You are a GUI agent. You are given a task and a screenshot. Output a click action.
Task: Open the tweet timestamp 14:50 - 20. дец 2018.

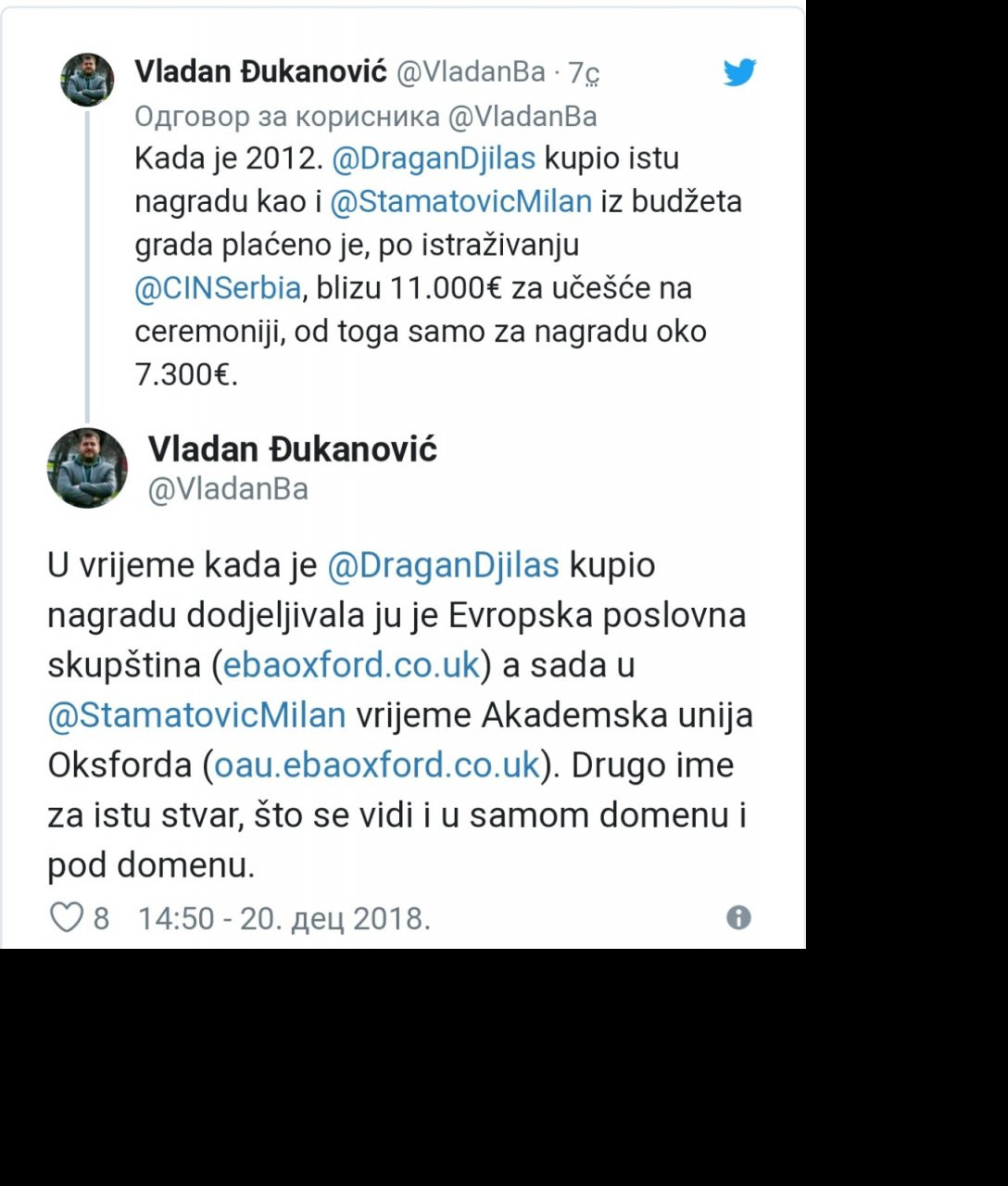283,918
